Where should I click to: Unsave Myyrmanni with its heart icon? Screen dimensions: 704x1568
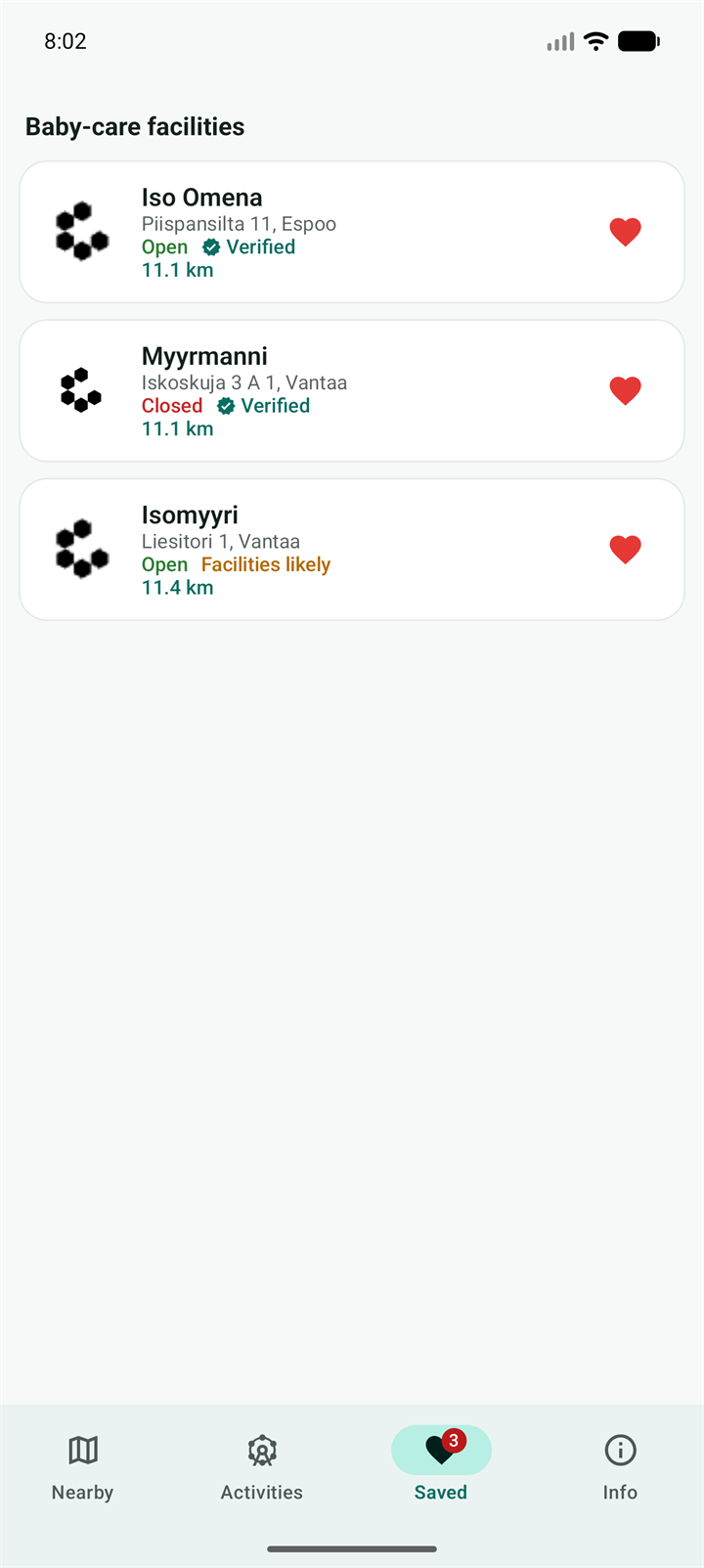tap(625, 390)
